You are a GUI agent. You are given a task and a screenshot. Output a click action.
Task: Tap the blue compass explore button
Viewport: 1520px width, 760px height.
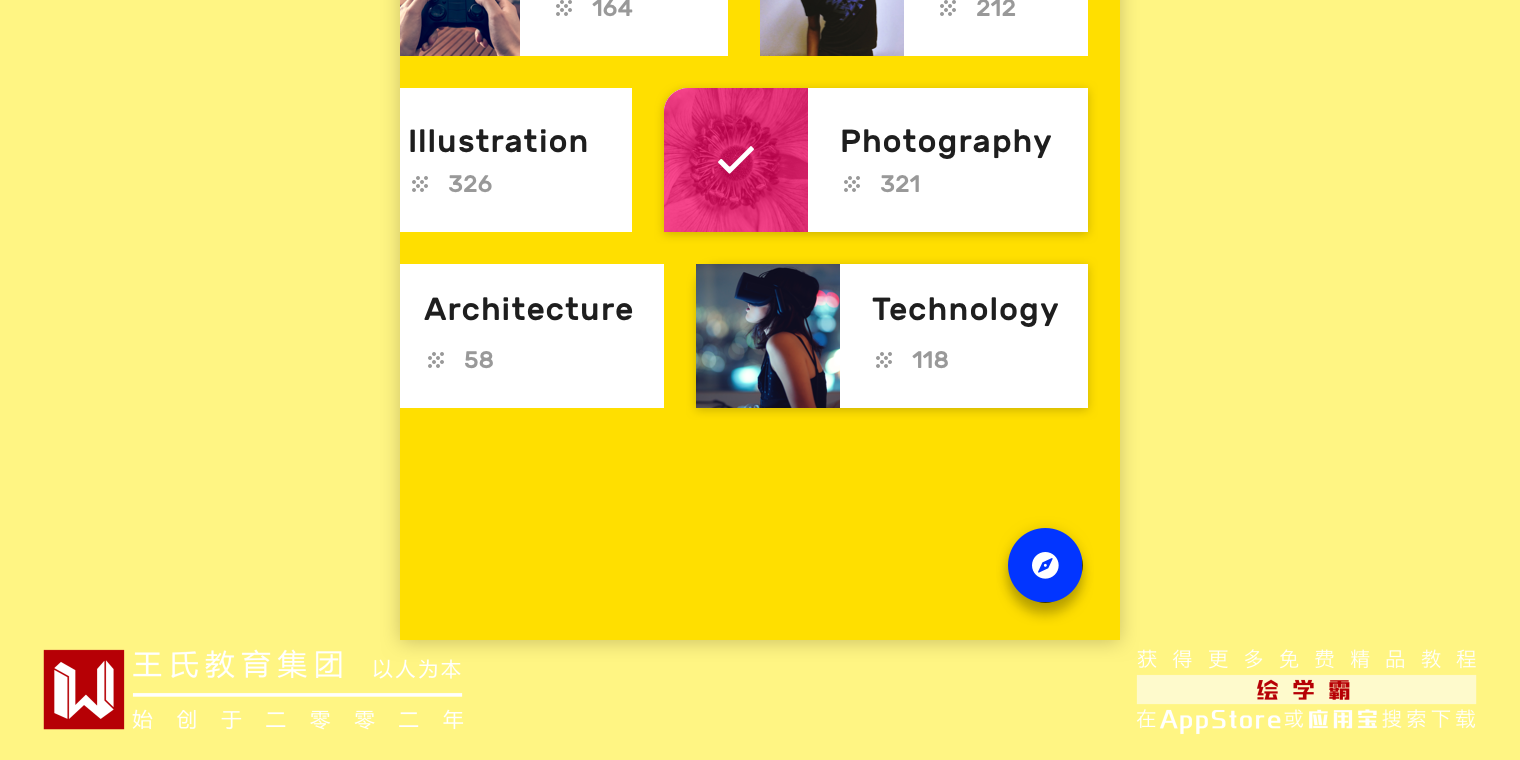click(x=1045, y=565)
